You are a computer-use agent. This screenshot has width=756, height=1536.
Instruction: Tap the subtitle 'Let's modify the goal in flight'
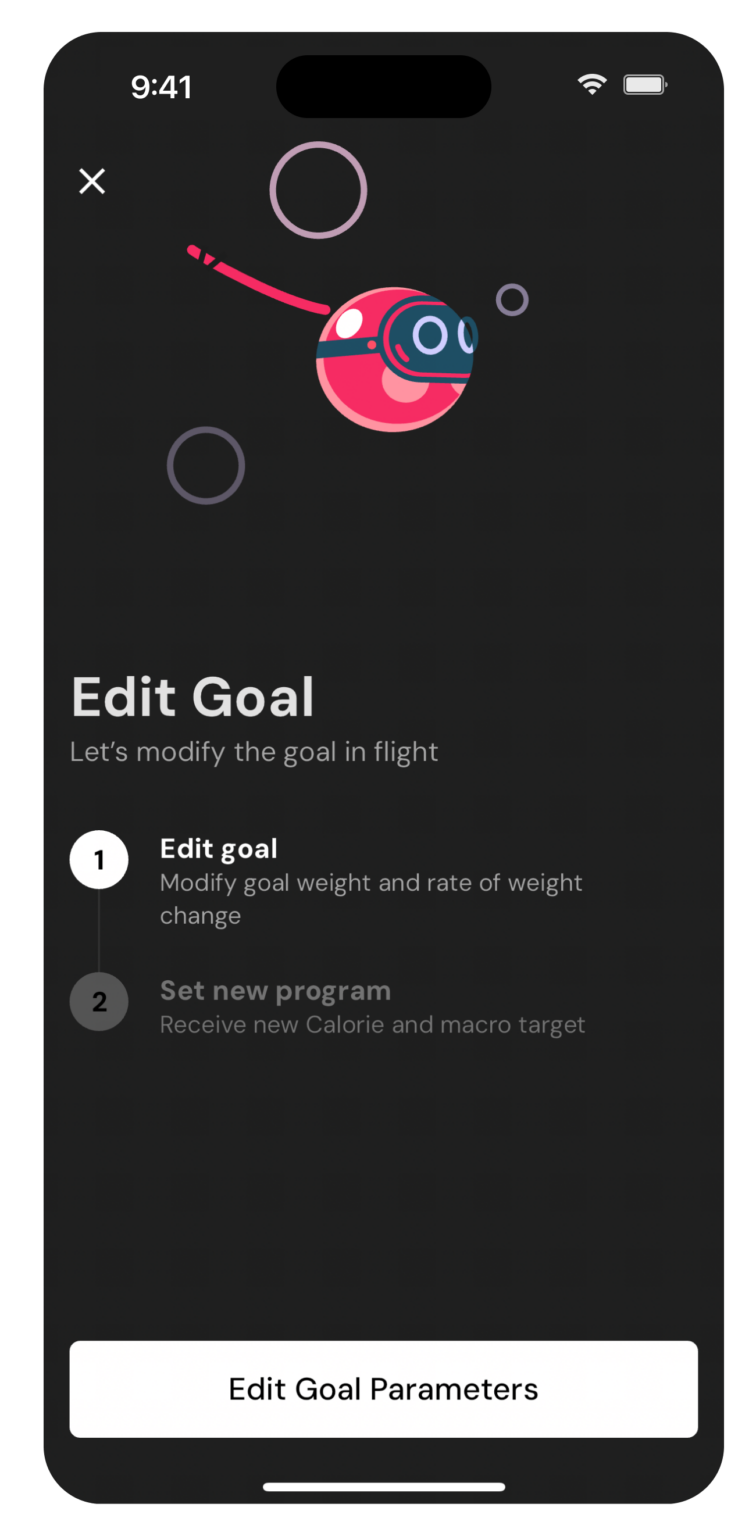pos(254,752)
